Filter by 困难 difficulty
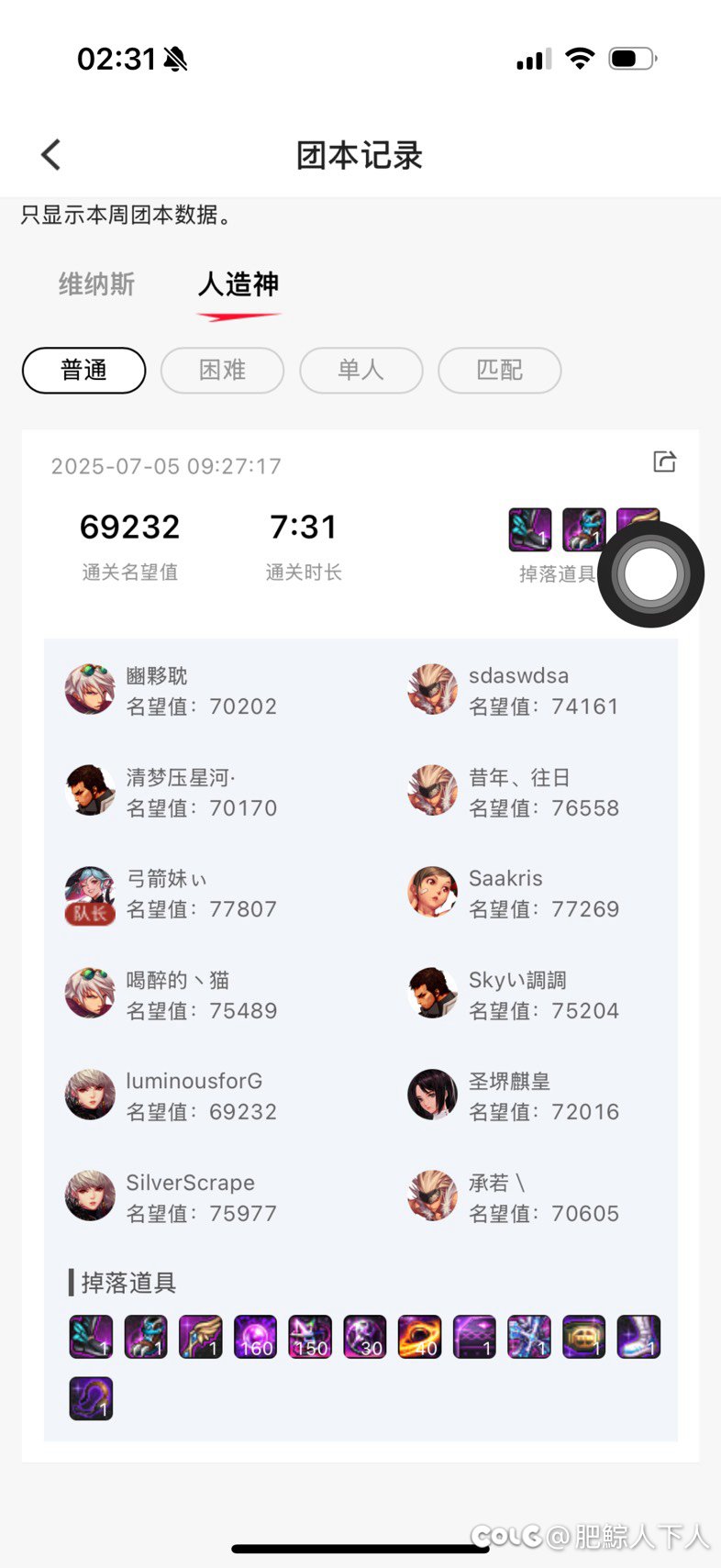721x1568 pixels. coord(222,370)
